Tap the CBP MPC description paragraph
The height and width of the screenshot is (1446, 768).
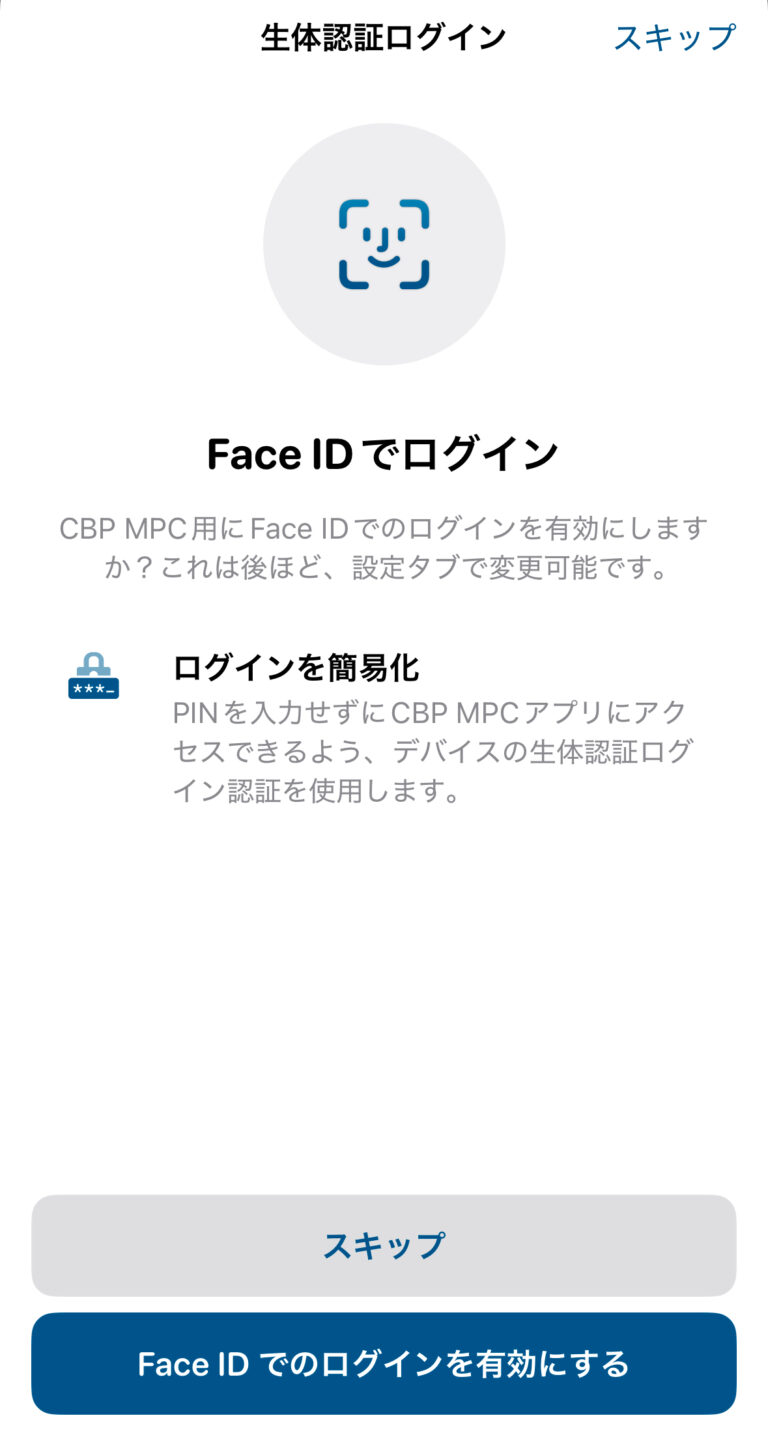click(x=384, y=545)
